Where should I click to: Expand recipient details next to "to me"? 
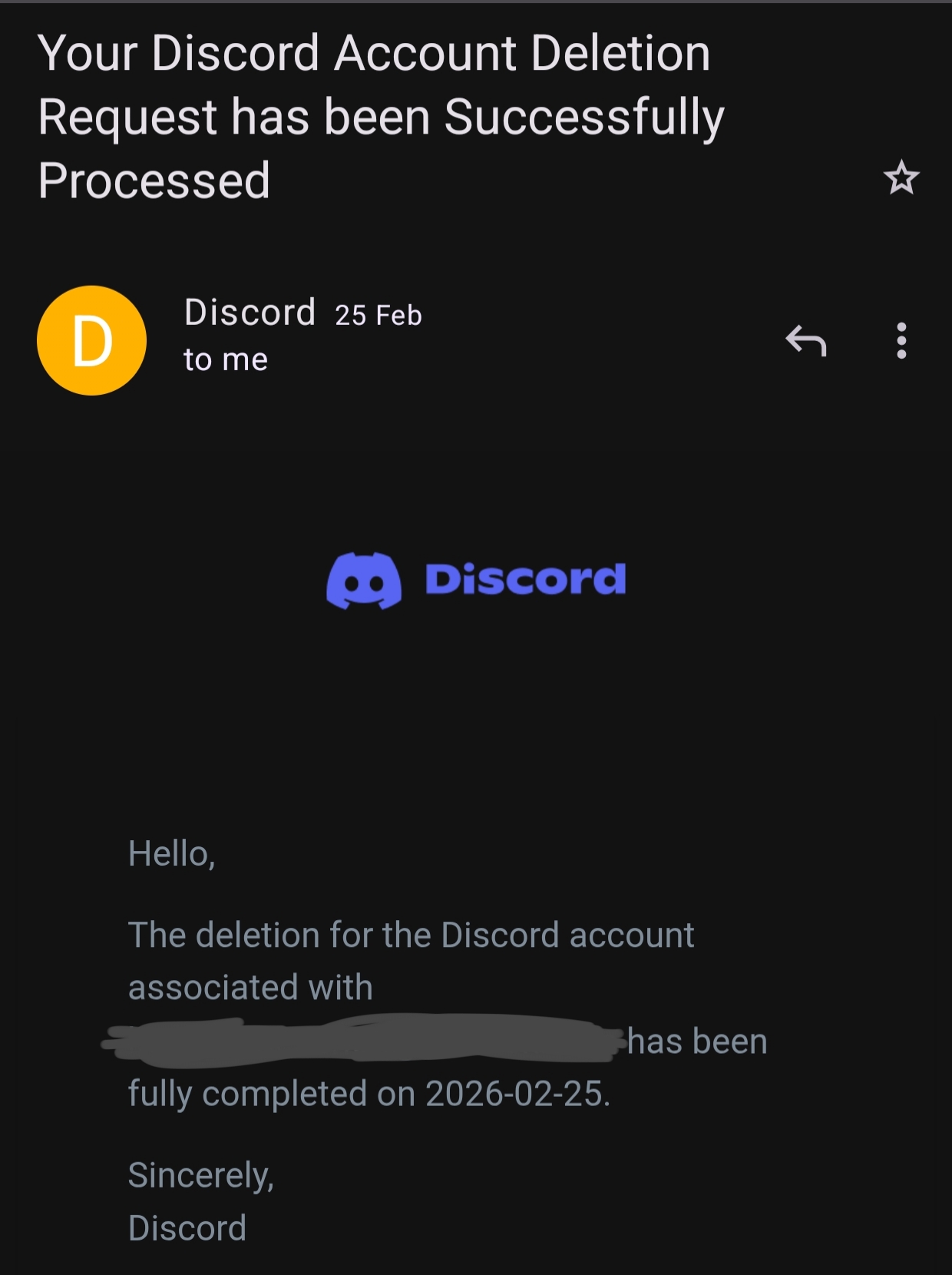[226, 359]
